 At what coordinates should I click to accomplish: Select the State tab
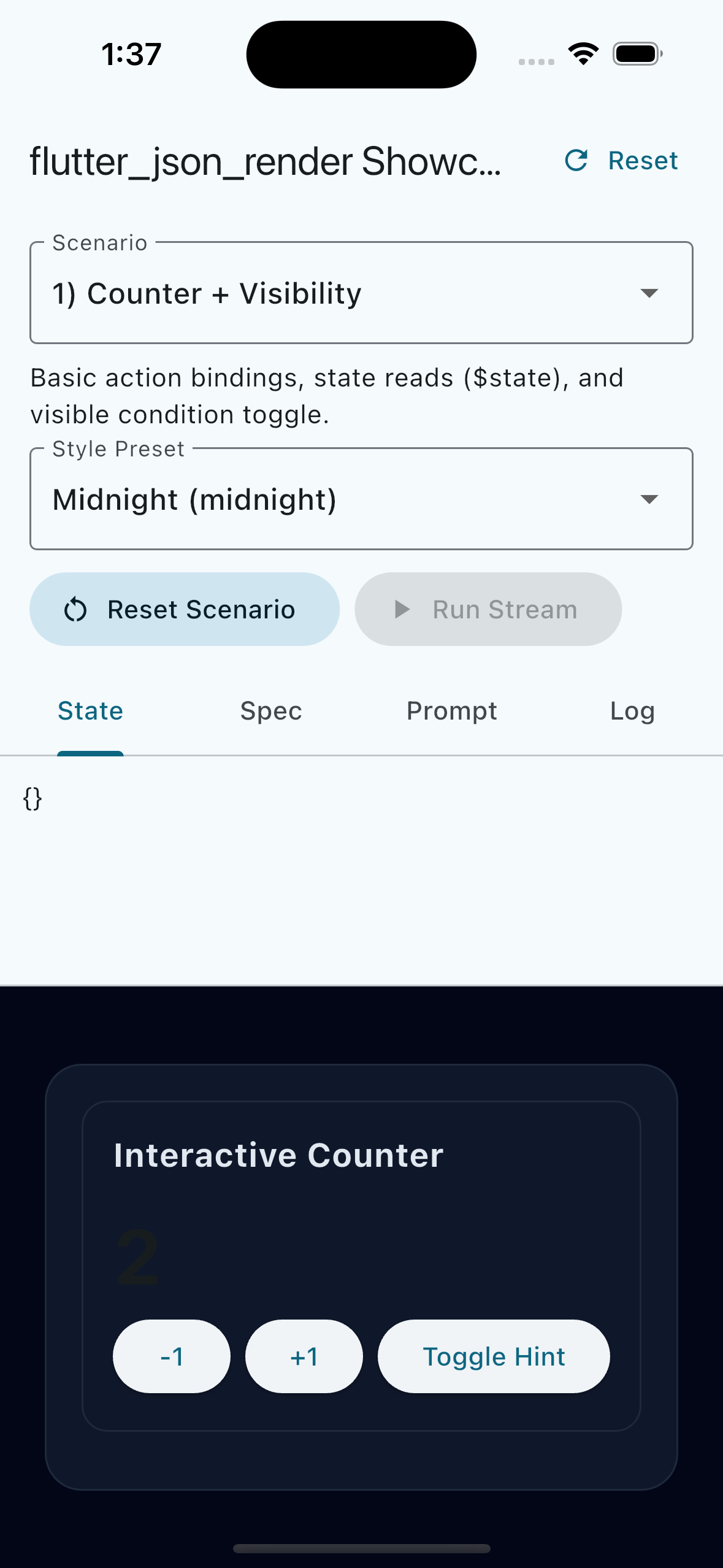pos(90,710)
